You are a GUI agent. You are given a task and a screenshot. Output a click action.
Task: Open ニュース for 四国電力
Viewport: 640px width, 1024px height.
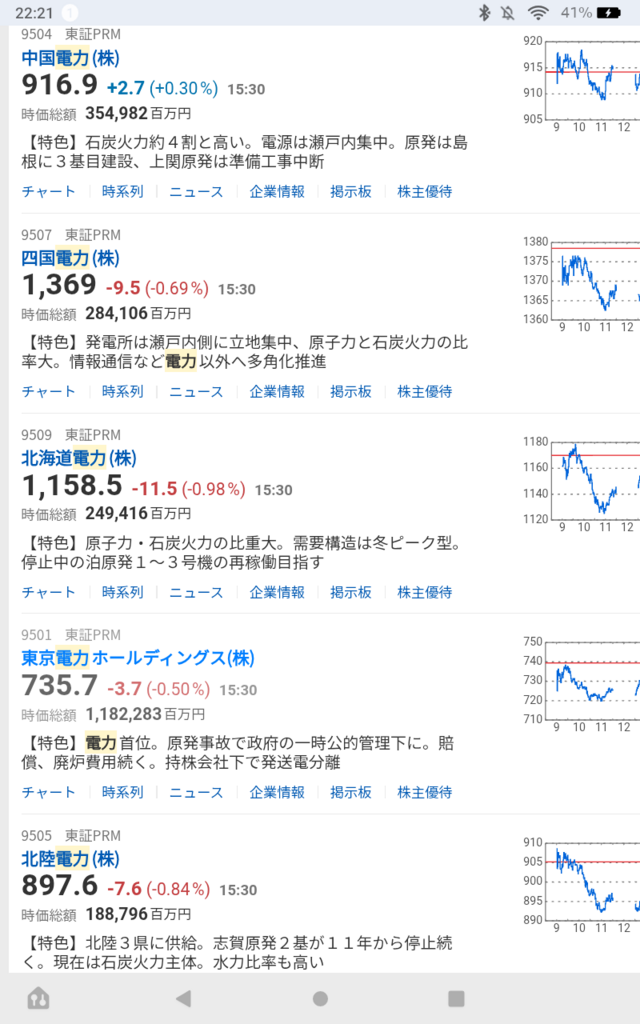coord(196,392)
